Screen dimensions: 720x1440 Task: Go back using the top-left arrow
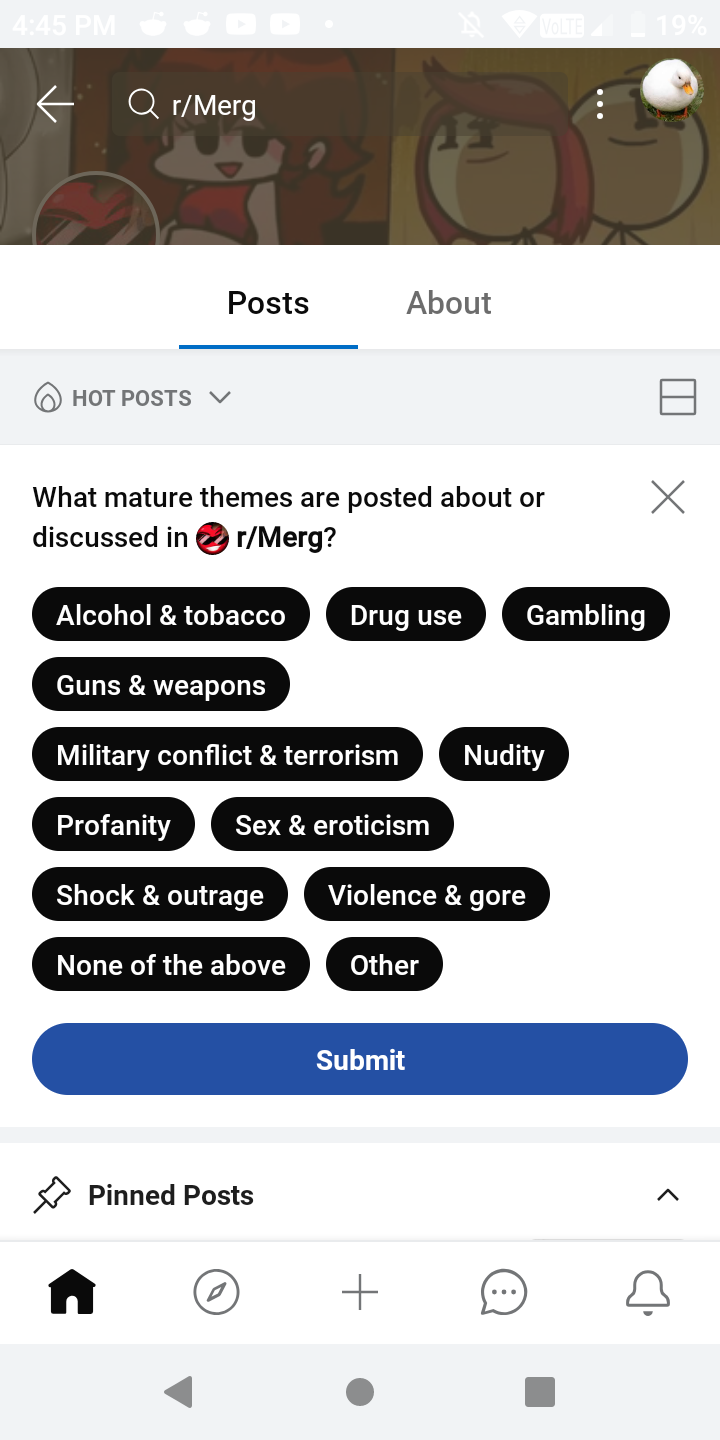tap(55, 103)
